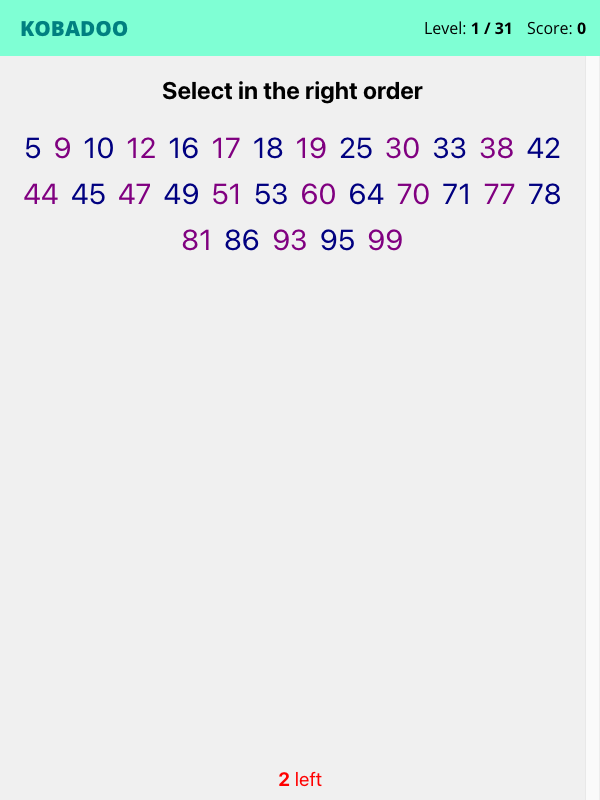Pick number 60
Image resolution: width=600 pixels, height=800 pixels.
coord(318,194)
